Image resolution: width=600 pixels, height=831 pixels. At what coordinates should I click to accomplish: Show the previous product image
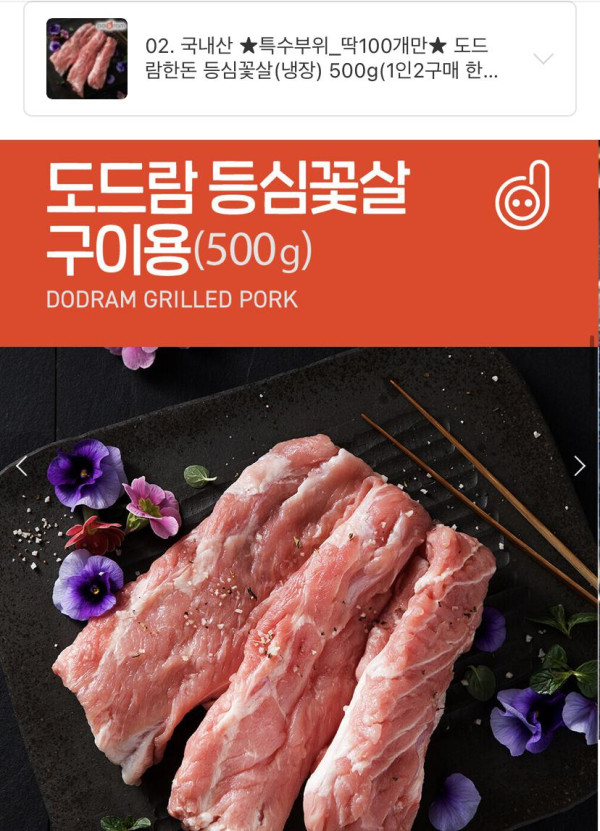(21, 466)
